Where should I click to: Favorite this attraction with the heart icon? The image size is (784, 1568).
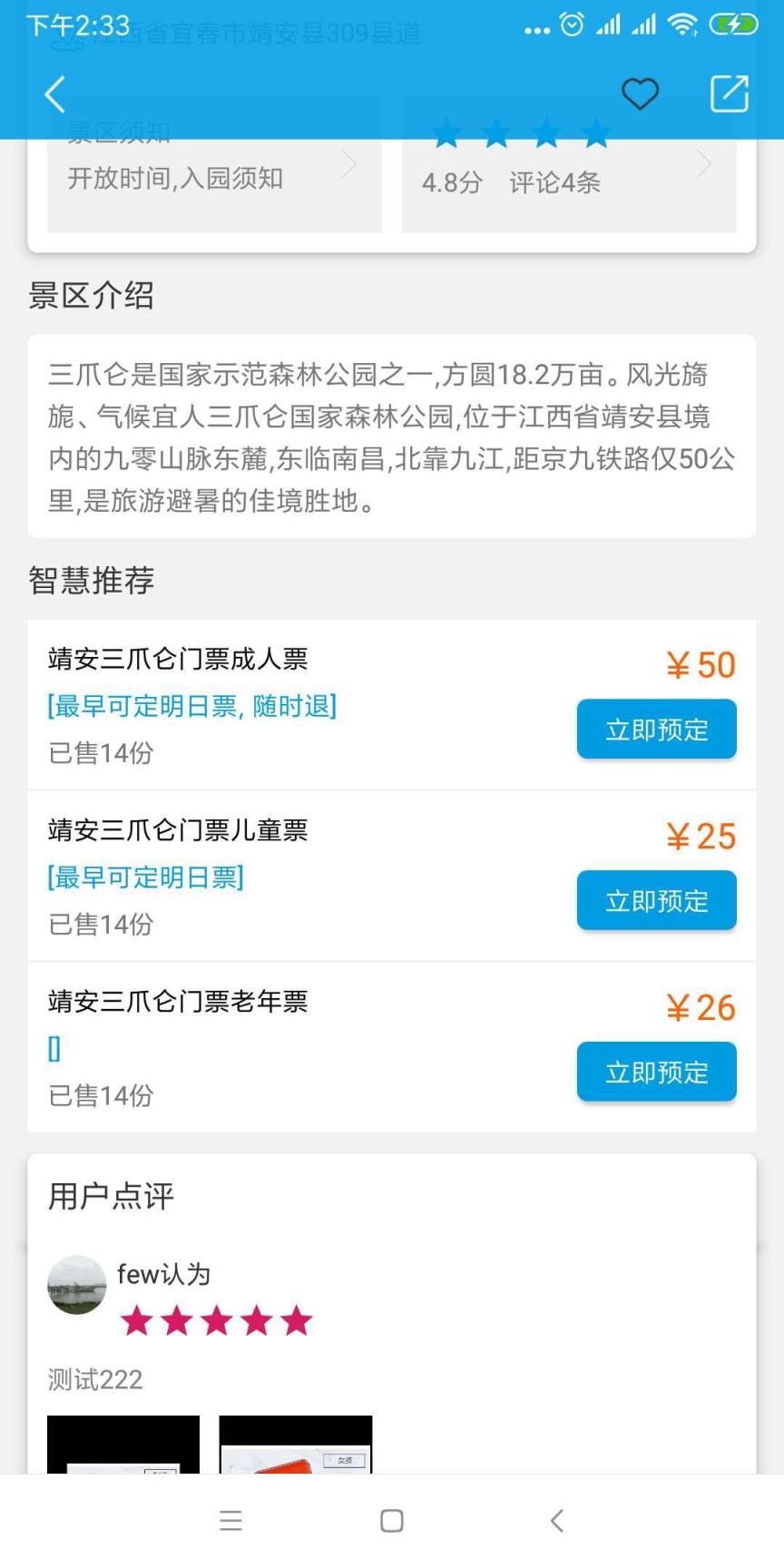[640, 93]
